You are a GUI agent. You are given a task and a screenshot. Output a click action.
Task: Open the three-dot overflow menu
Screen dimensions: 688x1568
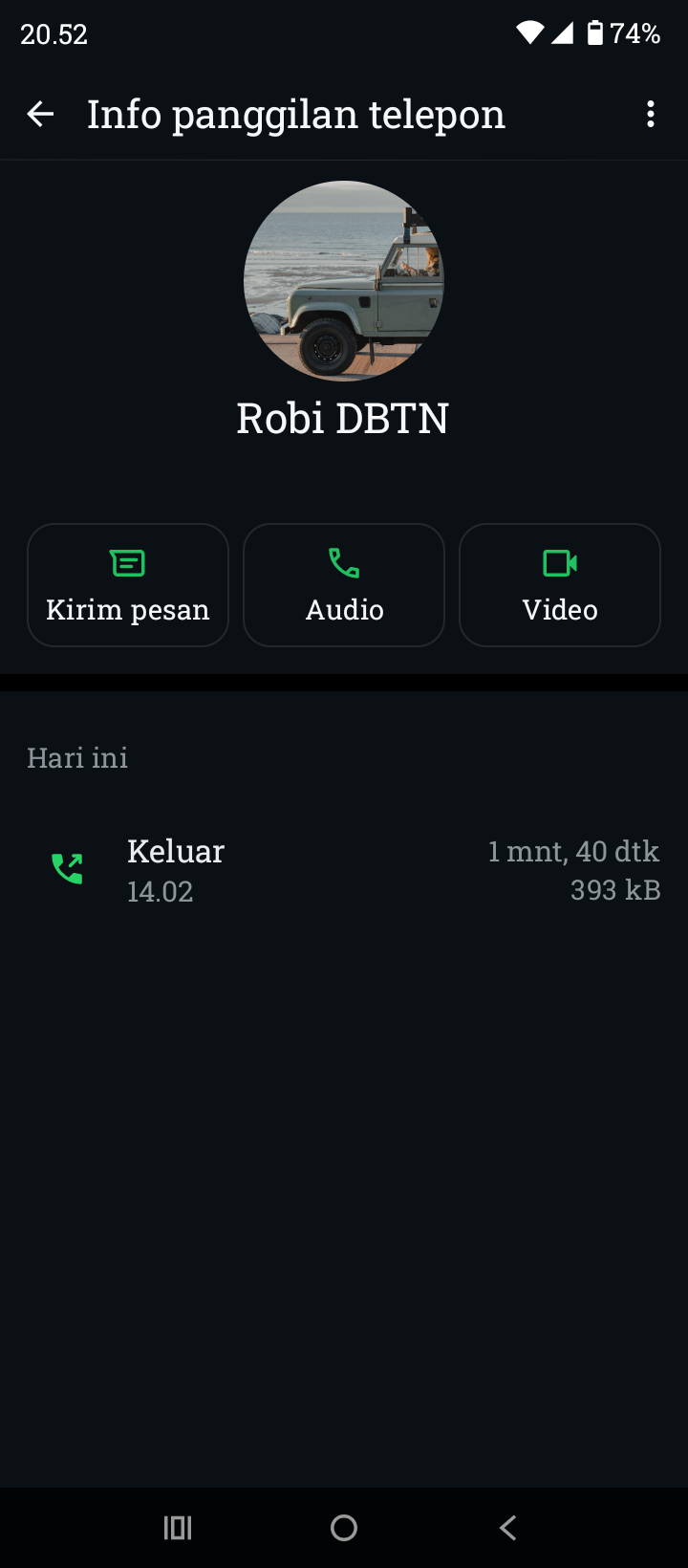coord(651,114)
